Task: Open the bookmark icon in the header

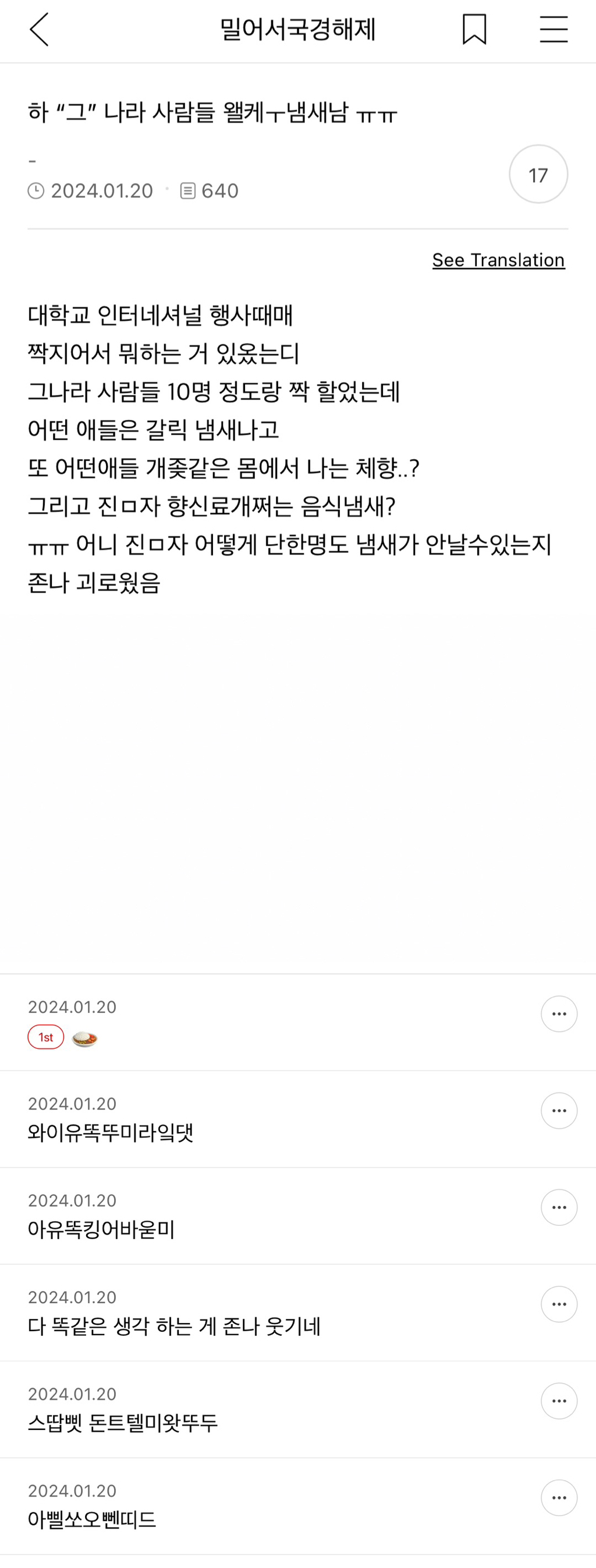Action: click(x=476, y=30)
